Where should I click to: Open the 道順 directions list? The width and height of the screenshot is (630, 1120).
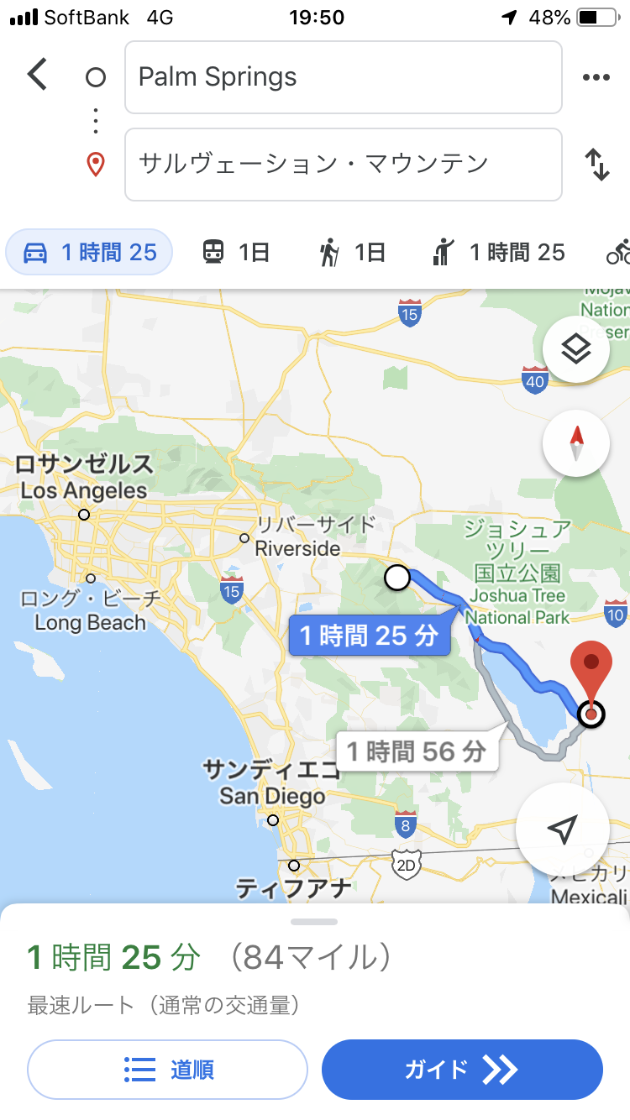point(167,1069)
